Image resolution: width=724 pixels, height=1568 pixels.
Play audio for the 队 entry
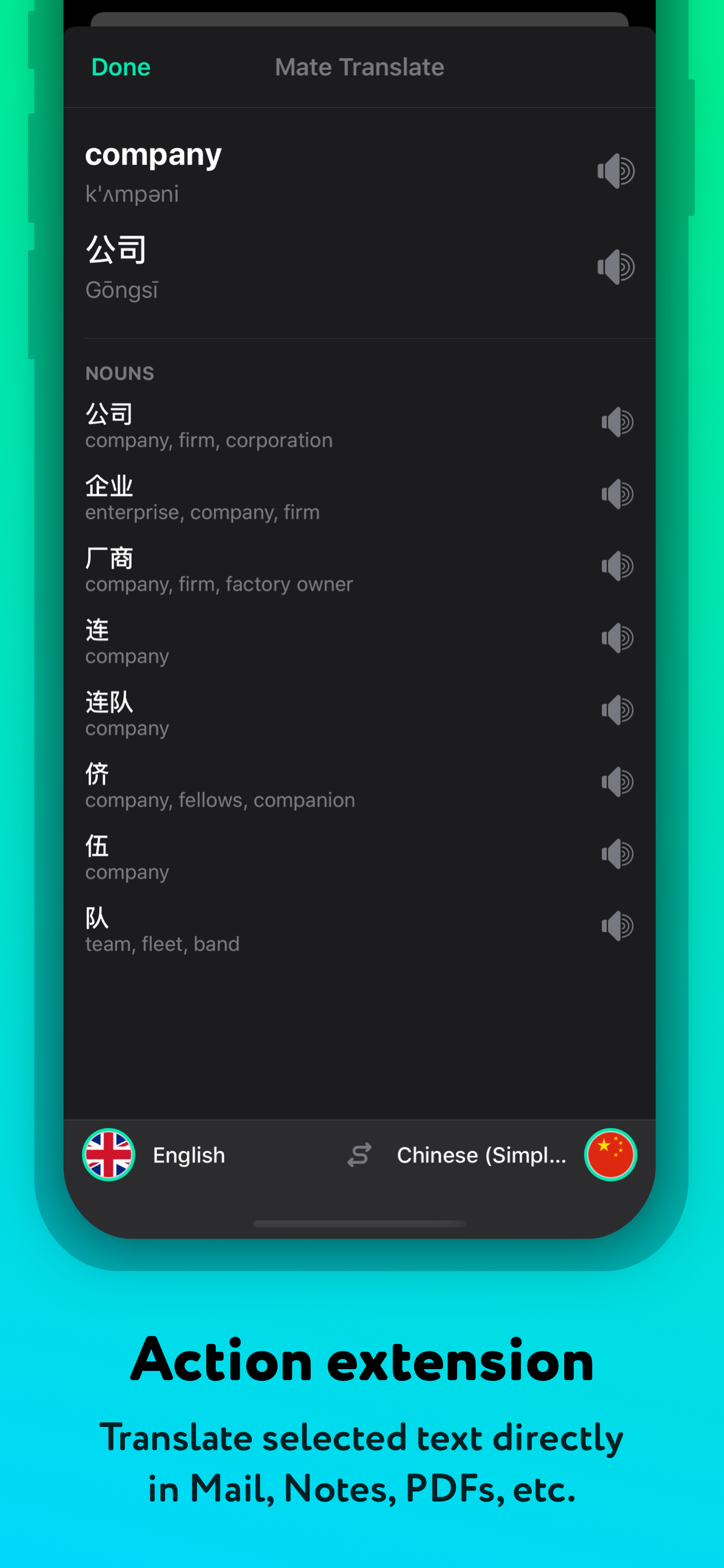coord(616,926)
